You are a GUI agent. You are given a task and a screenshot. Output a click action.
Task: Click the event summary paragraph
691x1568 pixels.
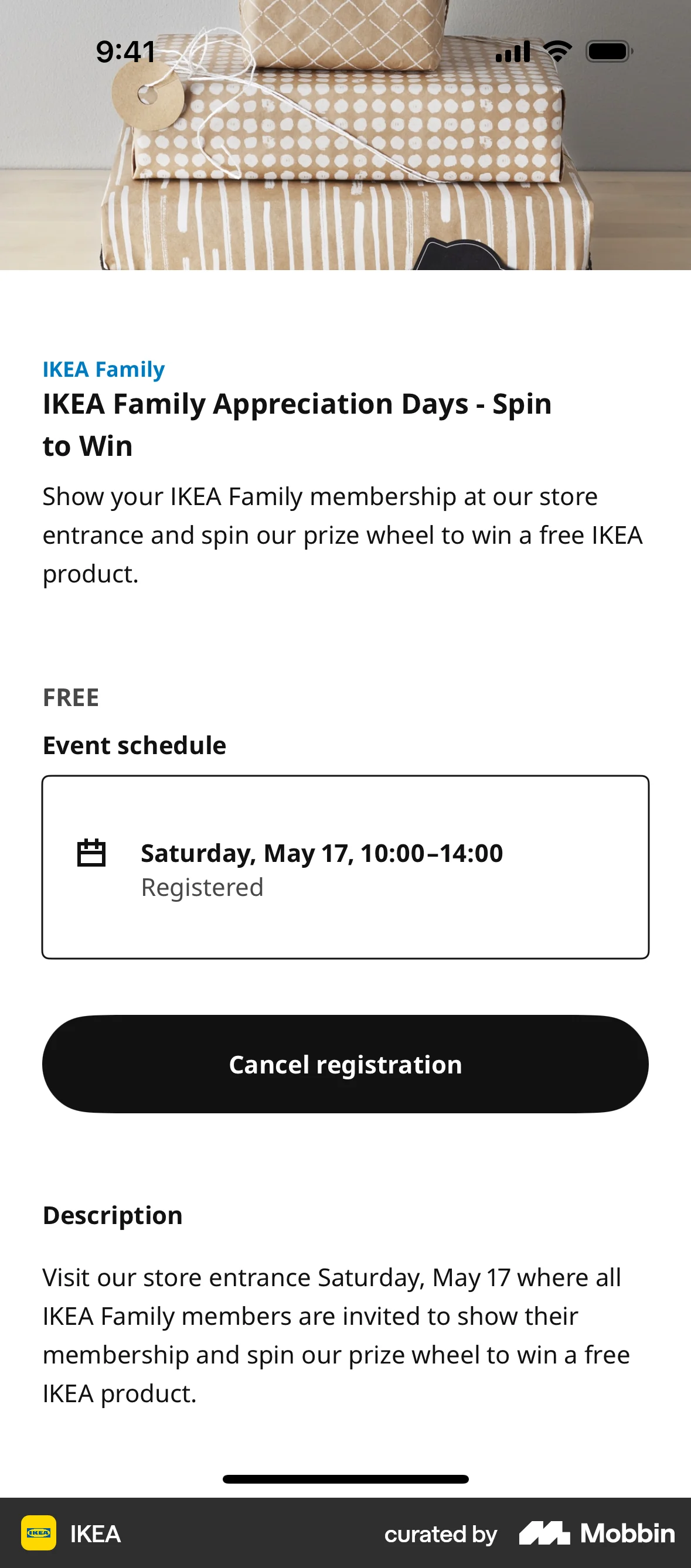click(341, 534)
